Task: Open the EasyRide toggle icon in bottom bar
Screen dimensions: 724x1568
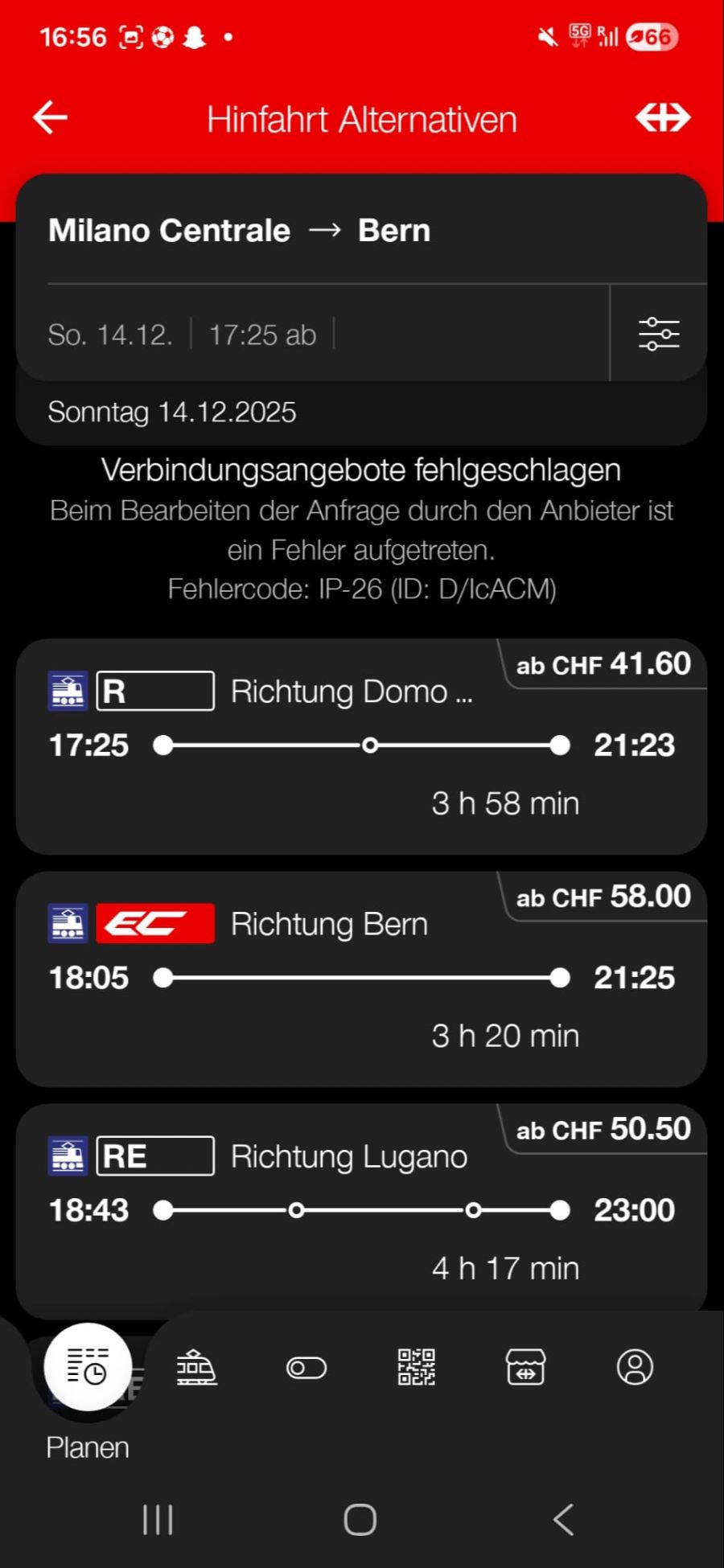Action: [x=306, y=1369]
